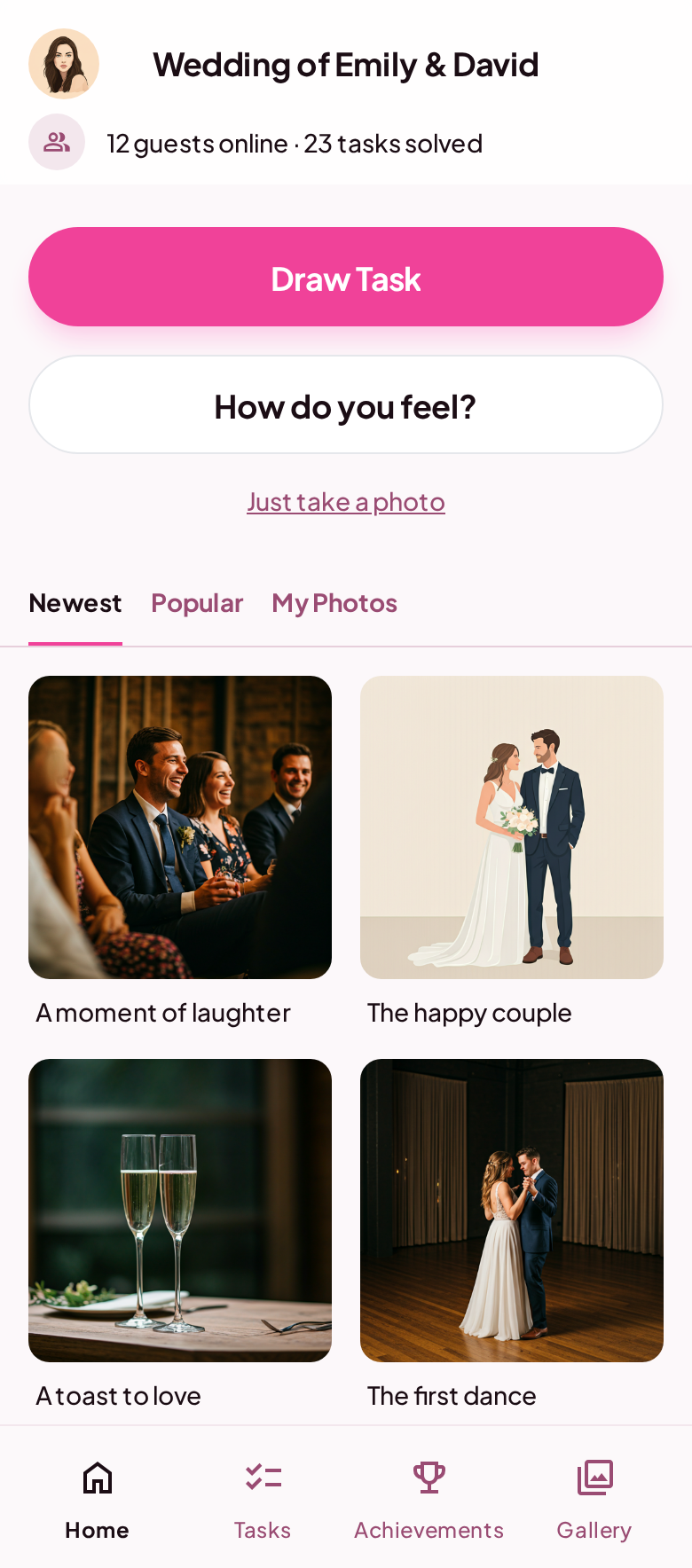Screen dimensions: 692x1568
Task: Switch to the Achievements tab
Action: point(429,1497)
